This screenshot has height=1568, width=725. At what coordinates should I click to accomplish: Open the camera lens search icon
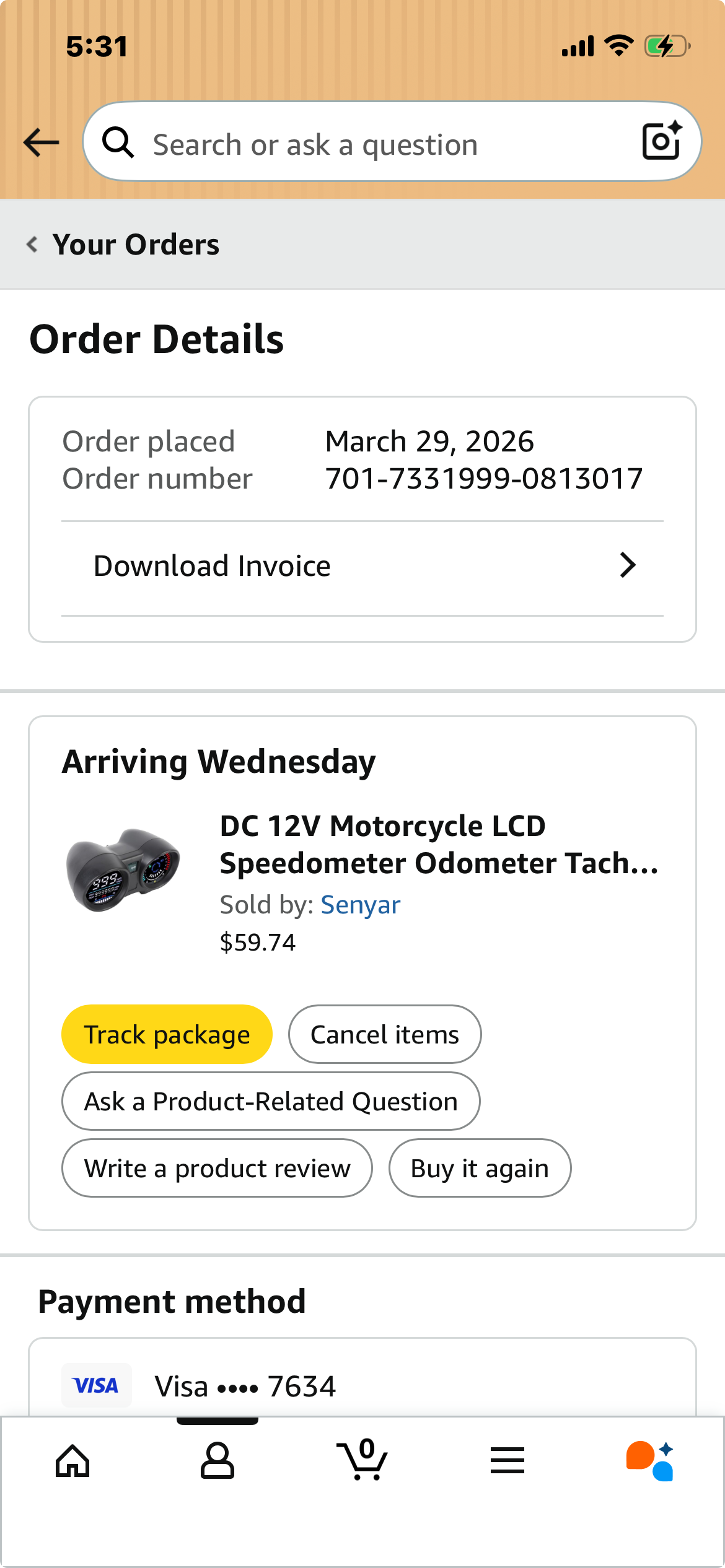[661, 142]
